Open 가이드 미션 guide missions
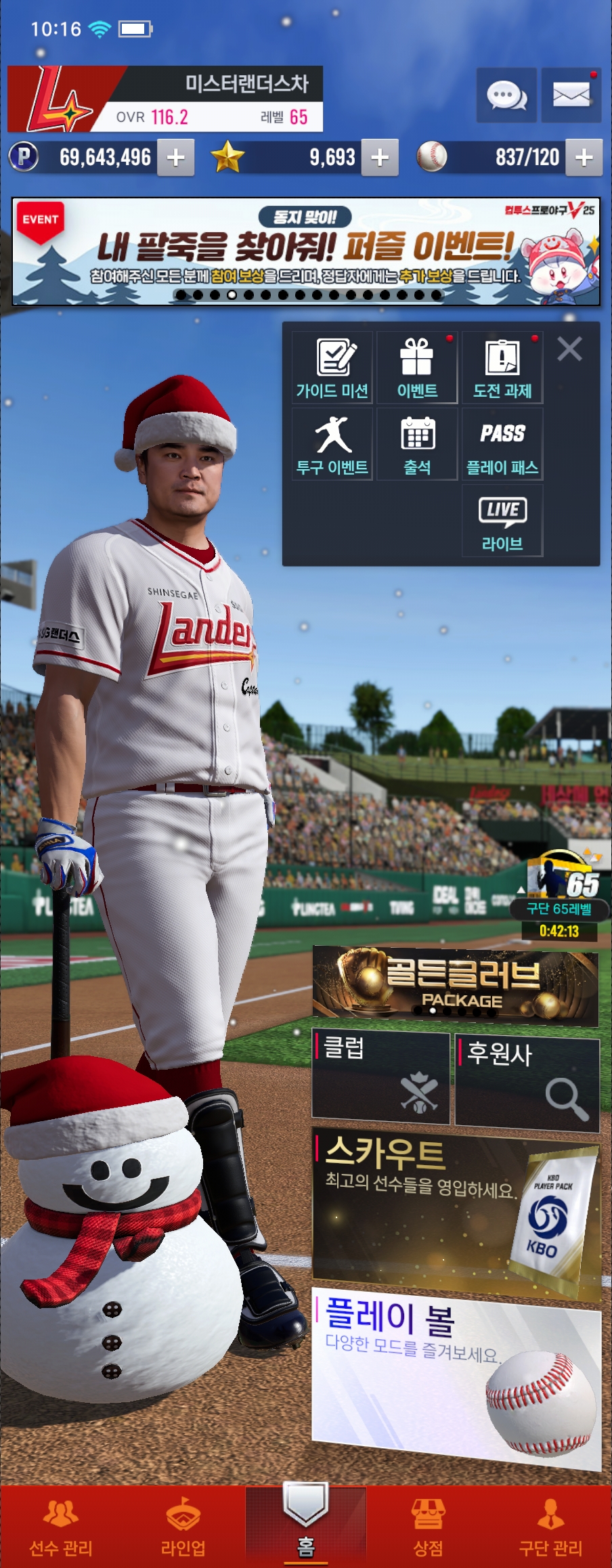The height and width of the screenshot is (1568, 612). click(x=332, y=368)
